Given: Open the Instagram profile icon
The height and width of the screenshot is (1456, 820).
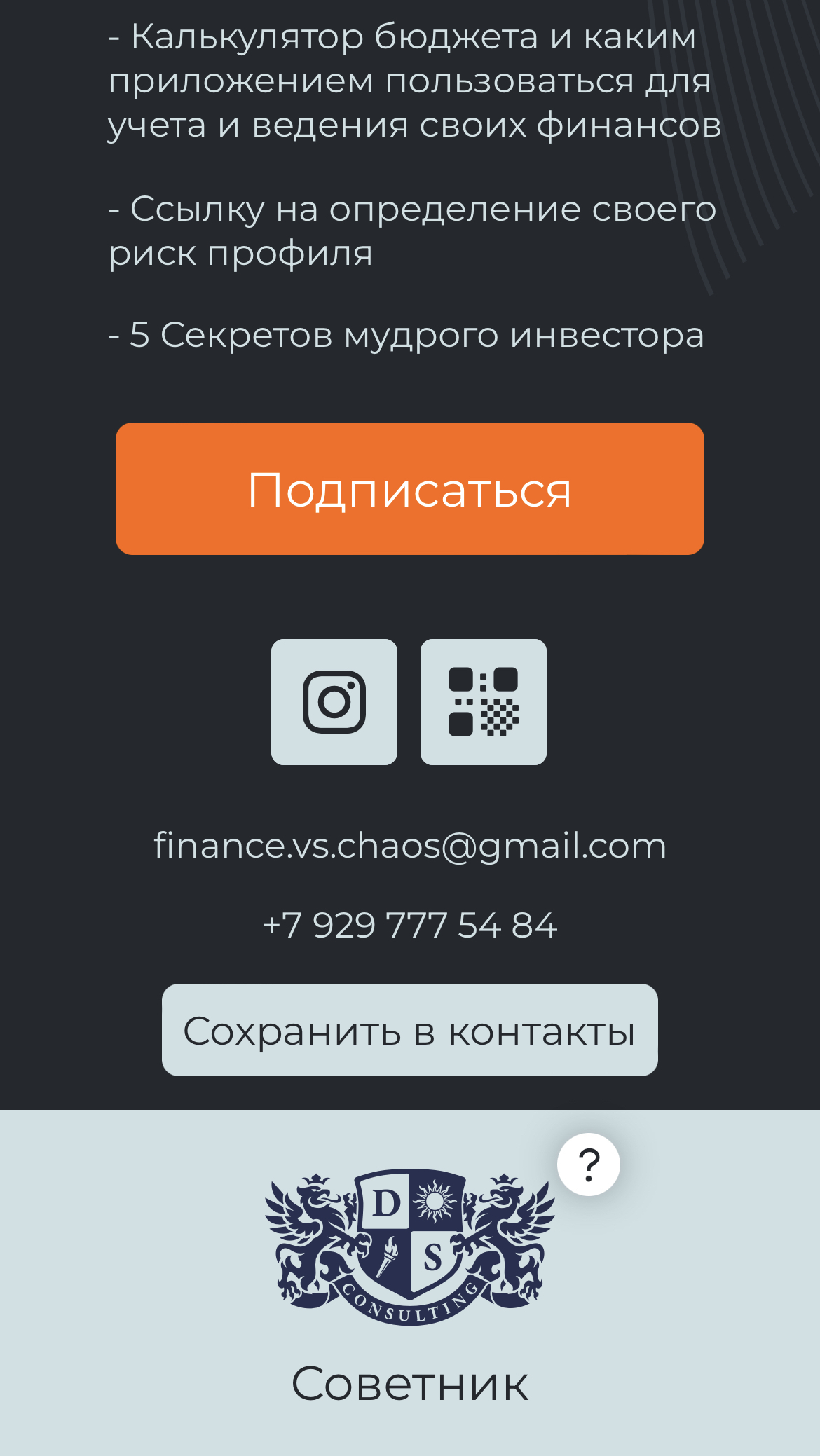Looking at the screenshot, I should [334, 702].
